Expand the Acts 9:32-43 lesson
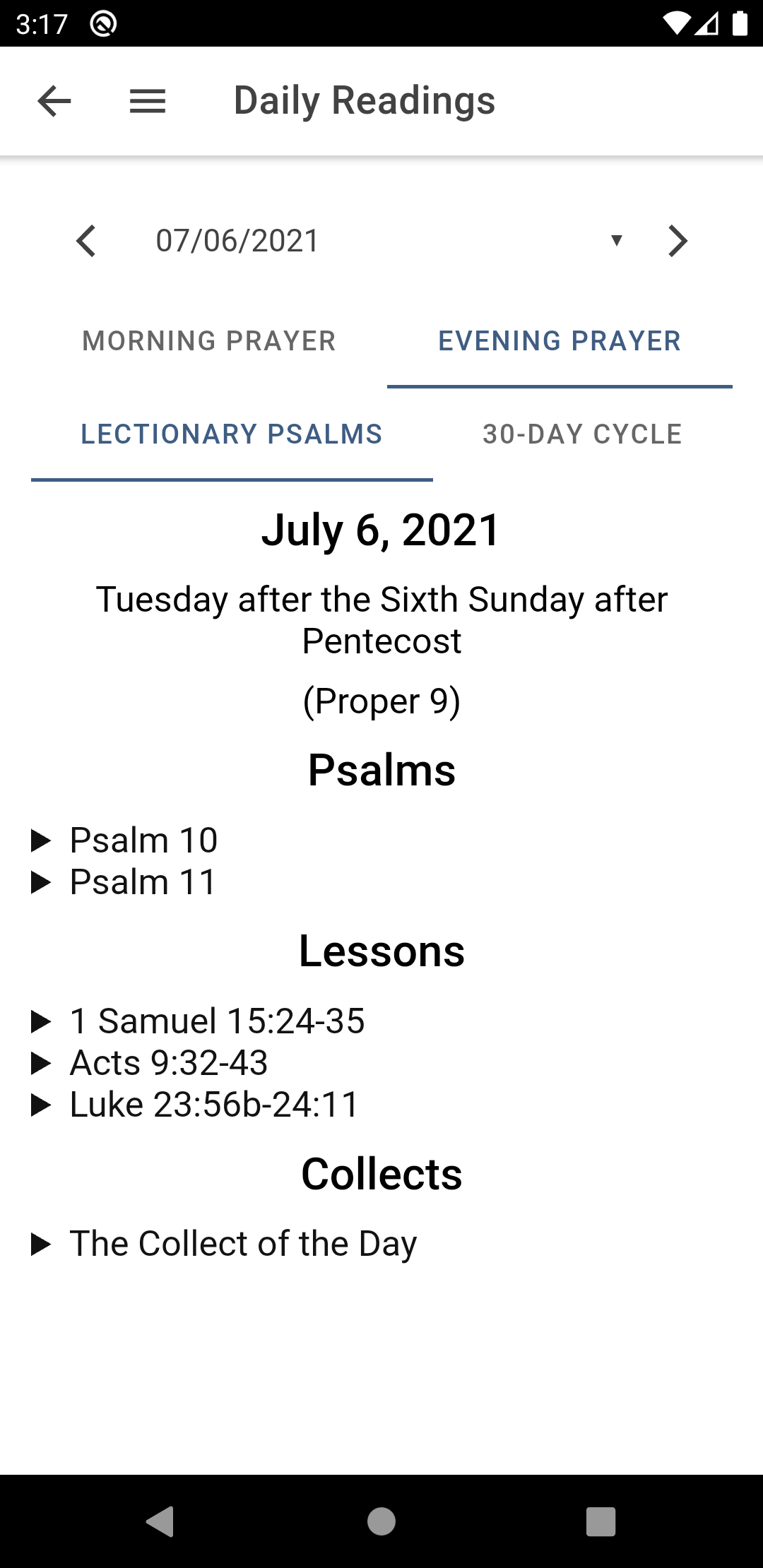 [150, 1063]
